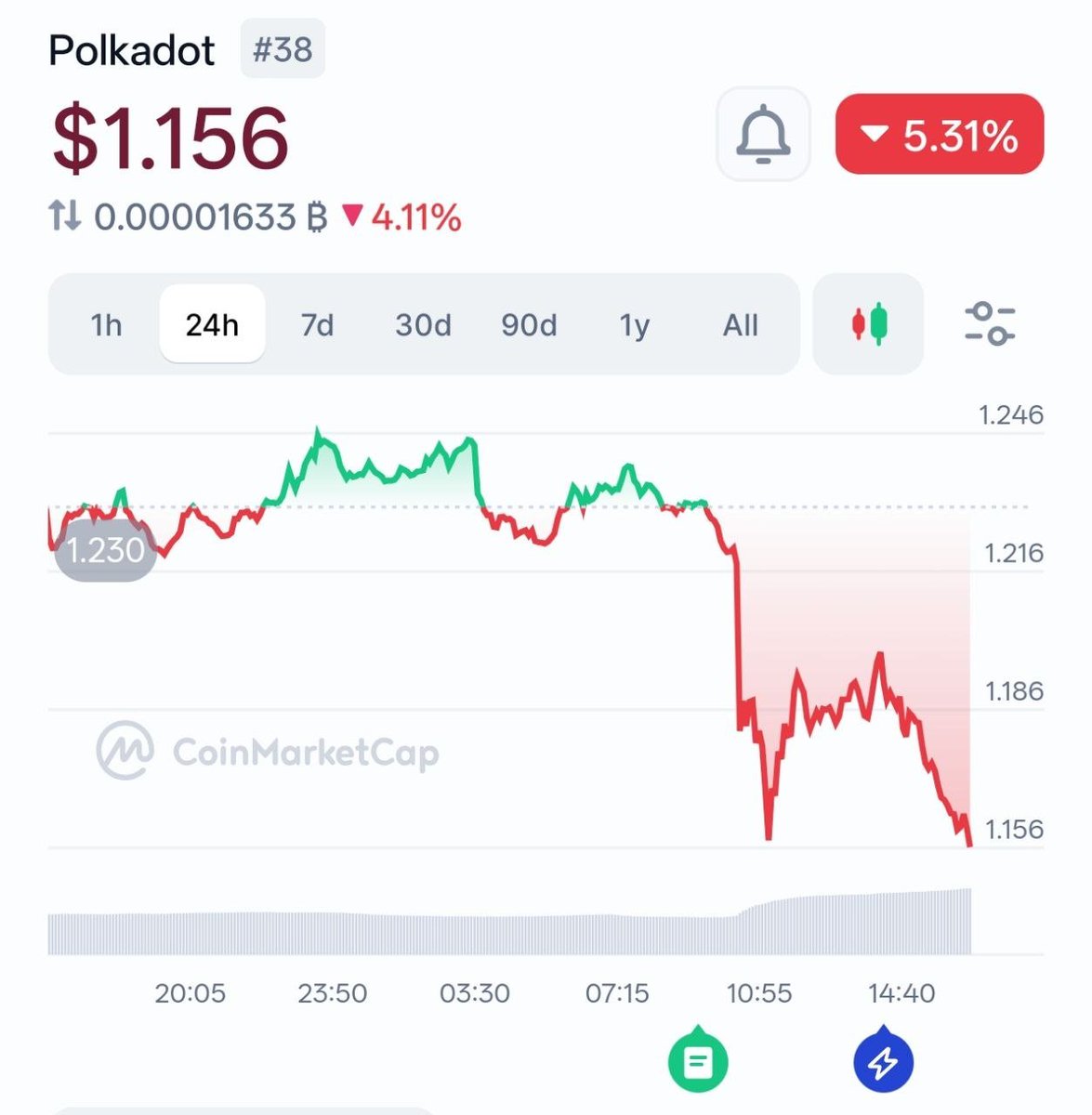Viewport: 1092px width, 1115px height.
Task: Switch chart range to 1h
Action: (106, 324)
